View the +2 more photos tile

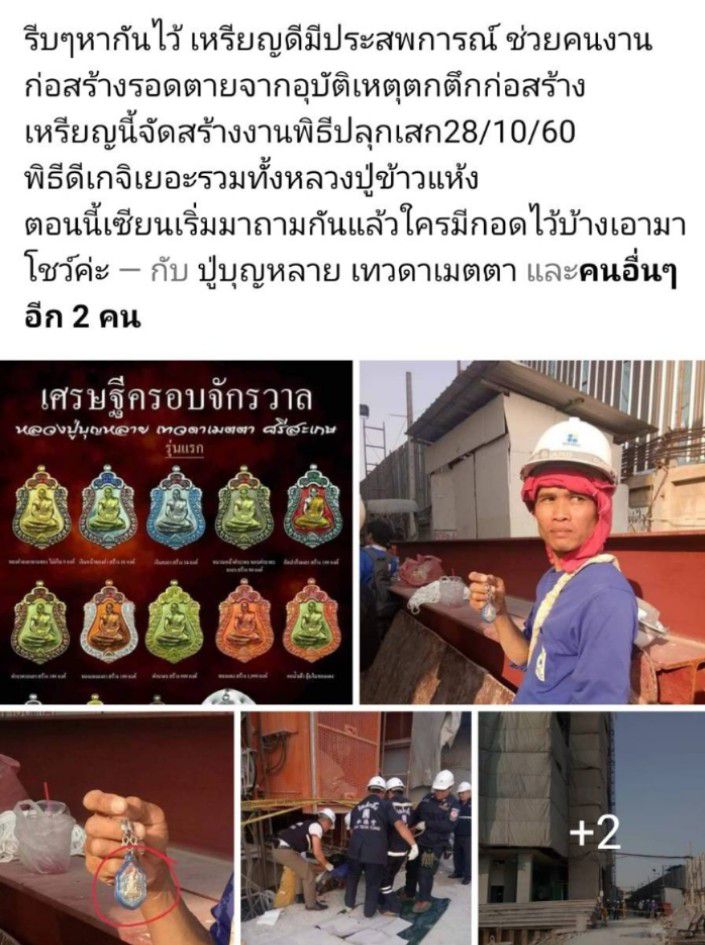594,828
